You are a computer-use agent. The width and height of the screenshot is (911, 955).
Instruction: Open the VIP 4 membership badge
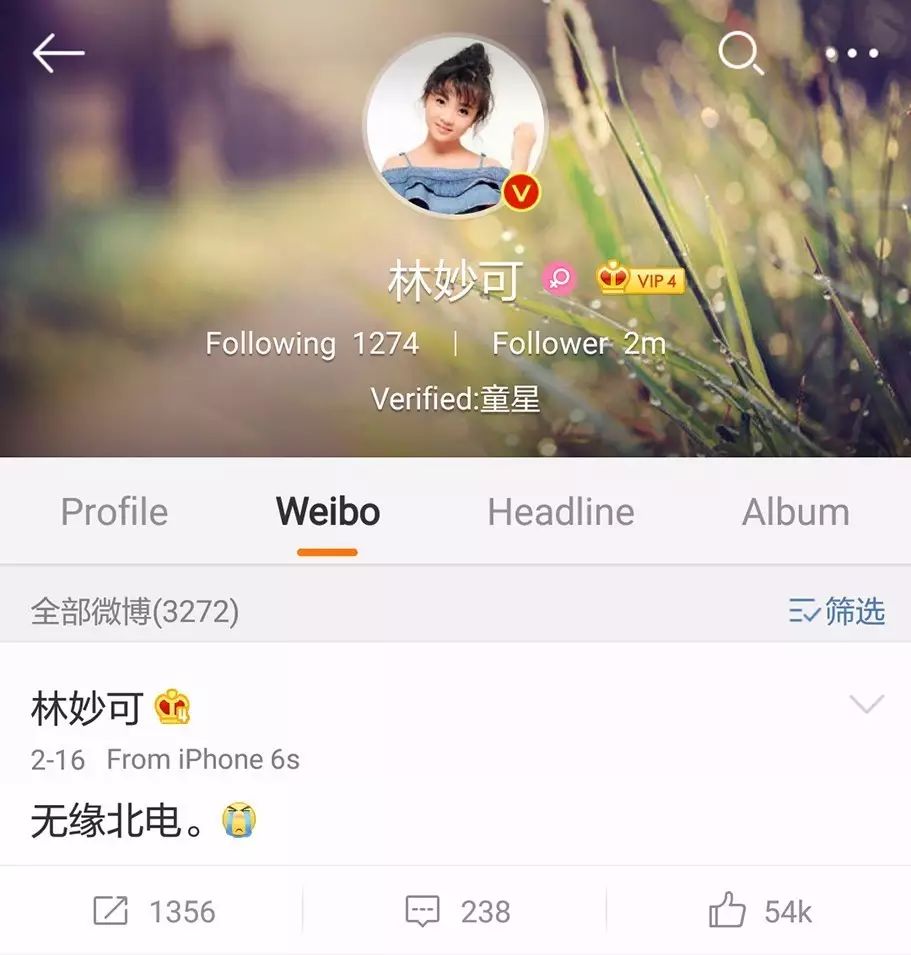640,280
